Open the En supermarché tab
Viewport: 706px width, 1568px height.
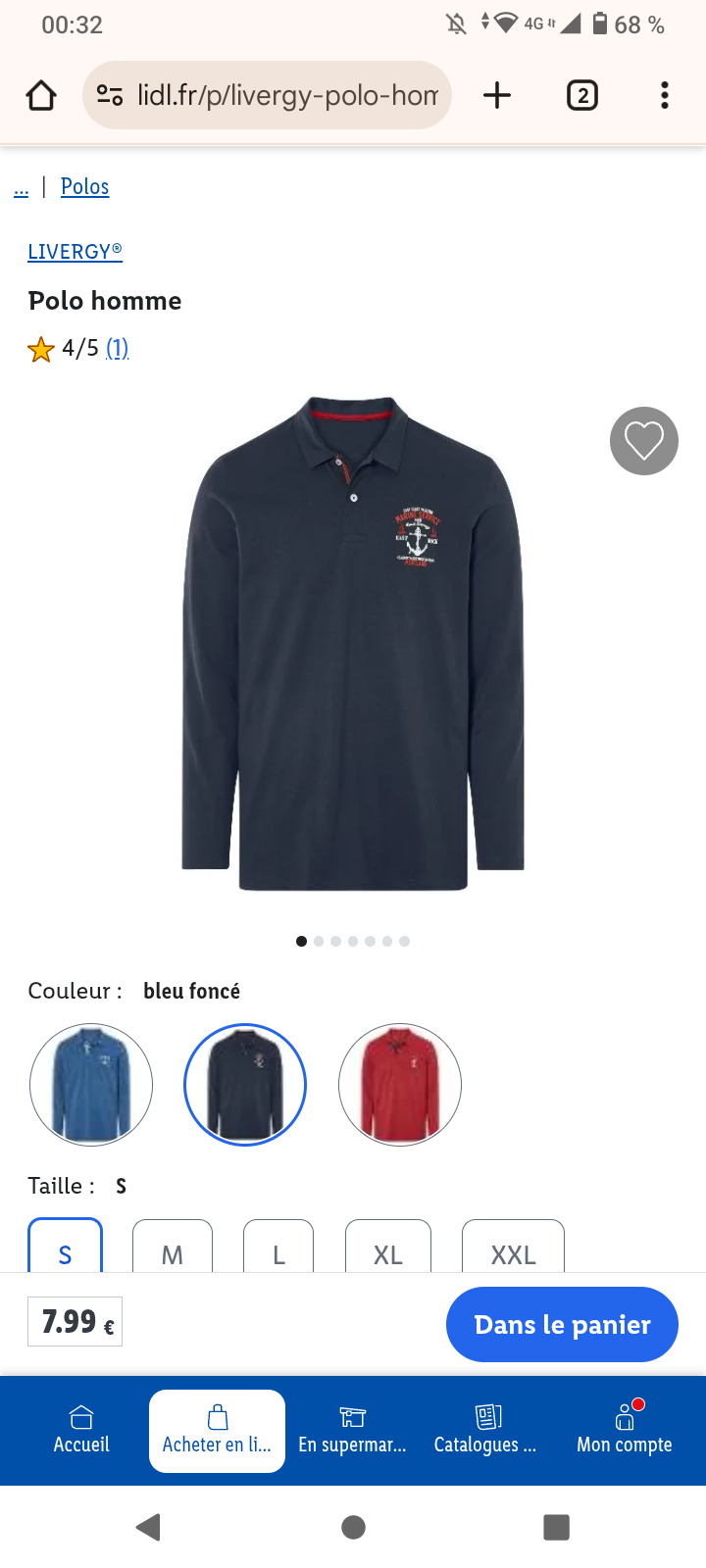click(352, 1431)
